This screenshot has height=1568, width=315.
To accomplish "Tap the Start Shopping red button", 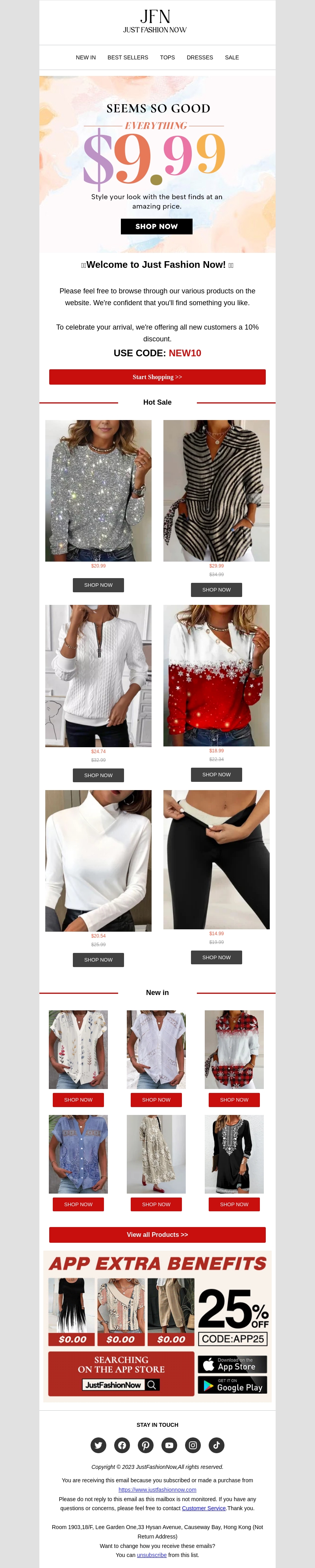I will (x=157, y=377).
